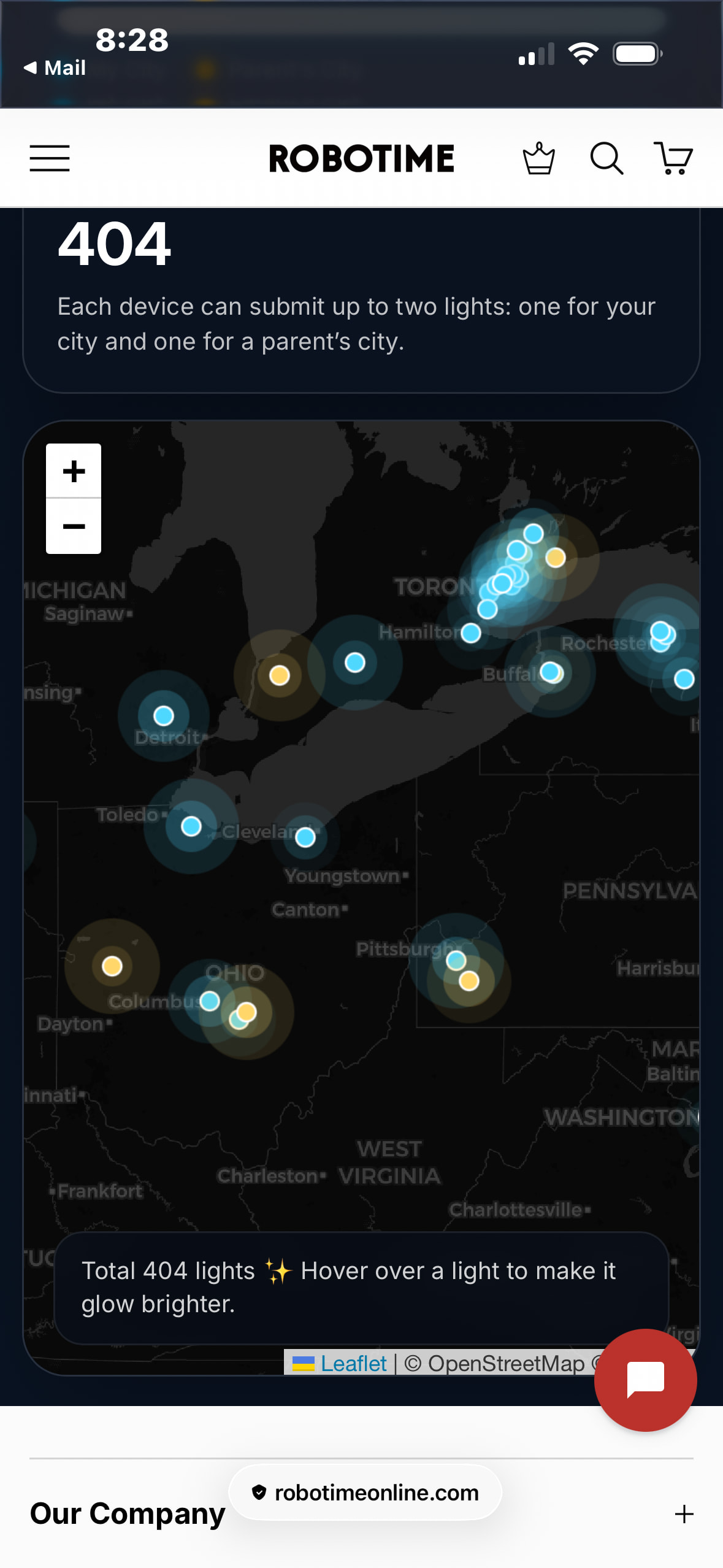Zoom in on the map
The height and width of the screenshot is (1568, 723).
(74, 471)
